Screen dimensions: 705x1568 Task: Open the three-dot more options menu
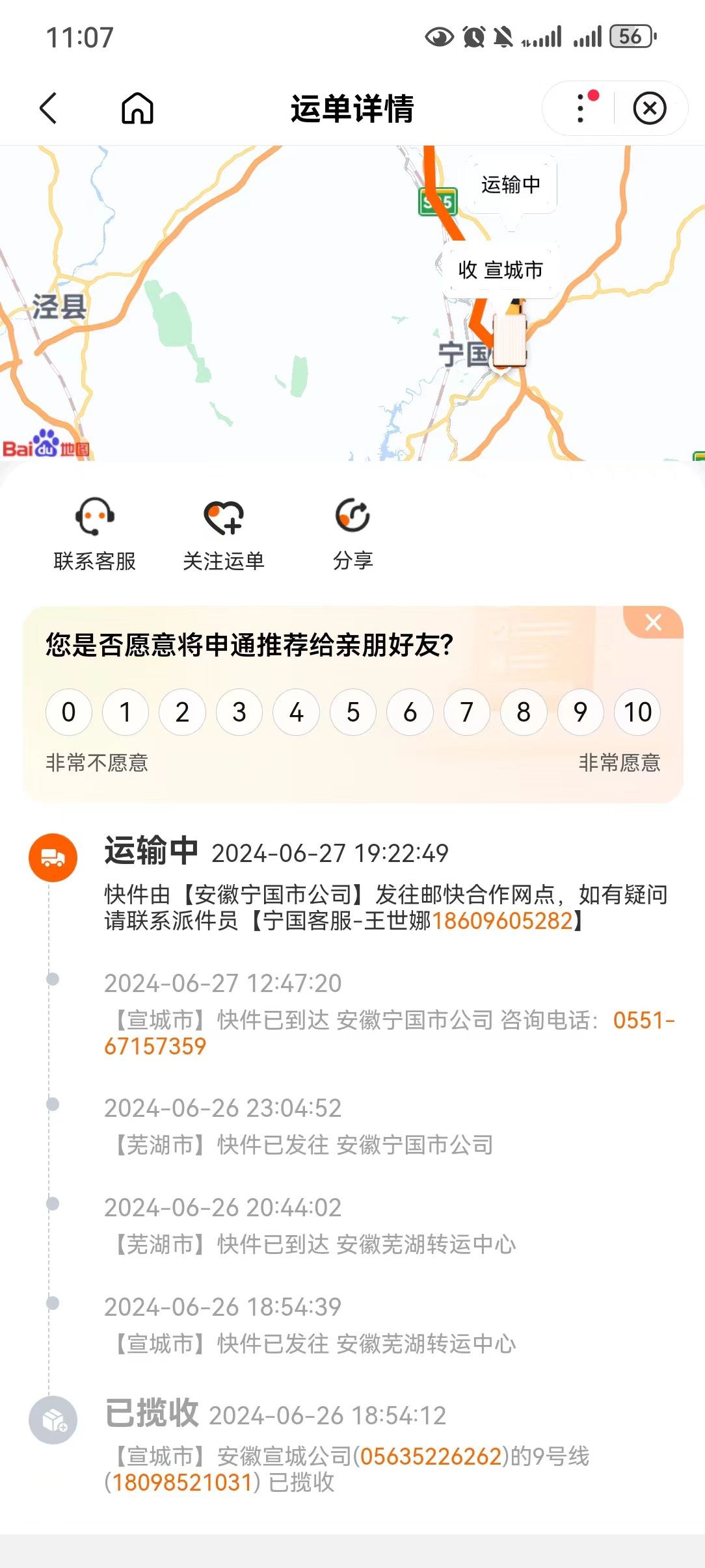click(x=581, y=108)
